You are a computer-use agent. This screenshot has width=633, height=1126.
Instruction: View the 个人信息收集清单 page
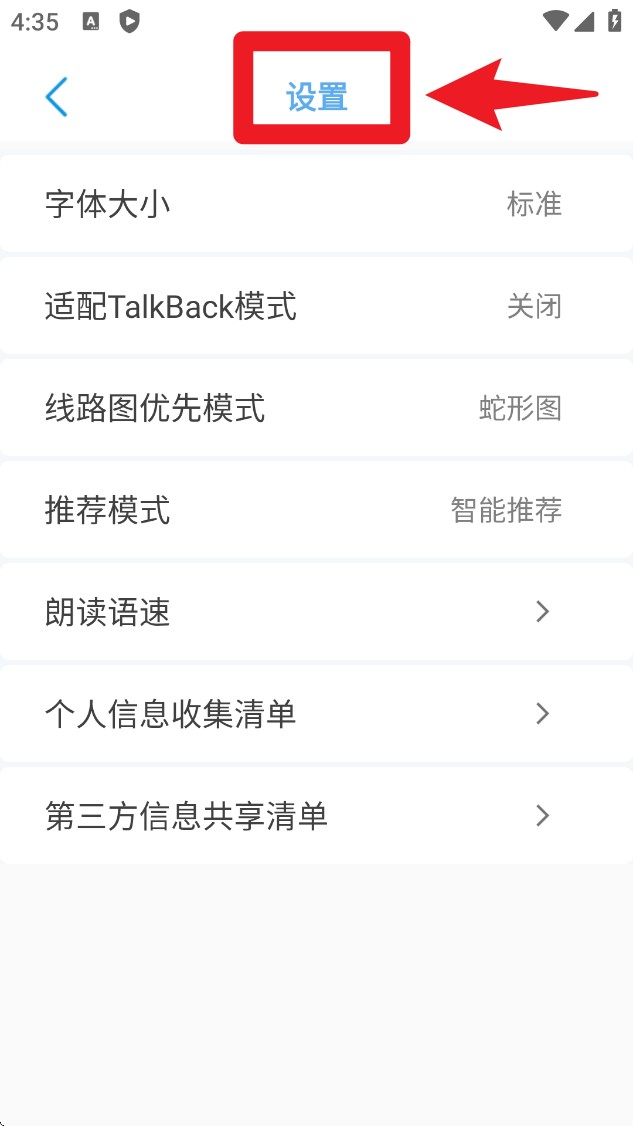(316, 714)
